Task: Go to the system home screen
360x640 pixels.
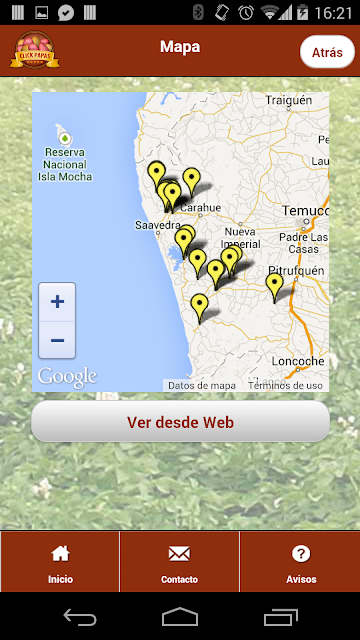Action: pos(180,617)
